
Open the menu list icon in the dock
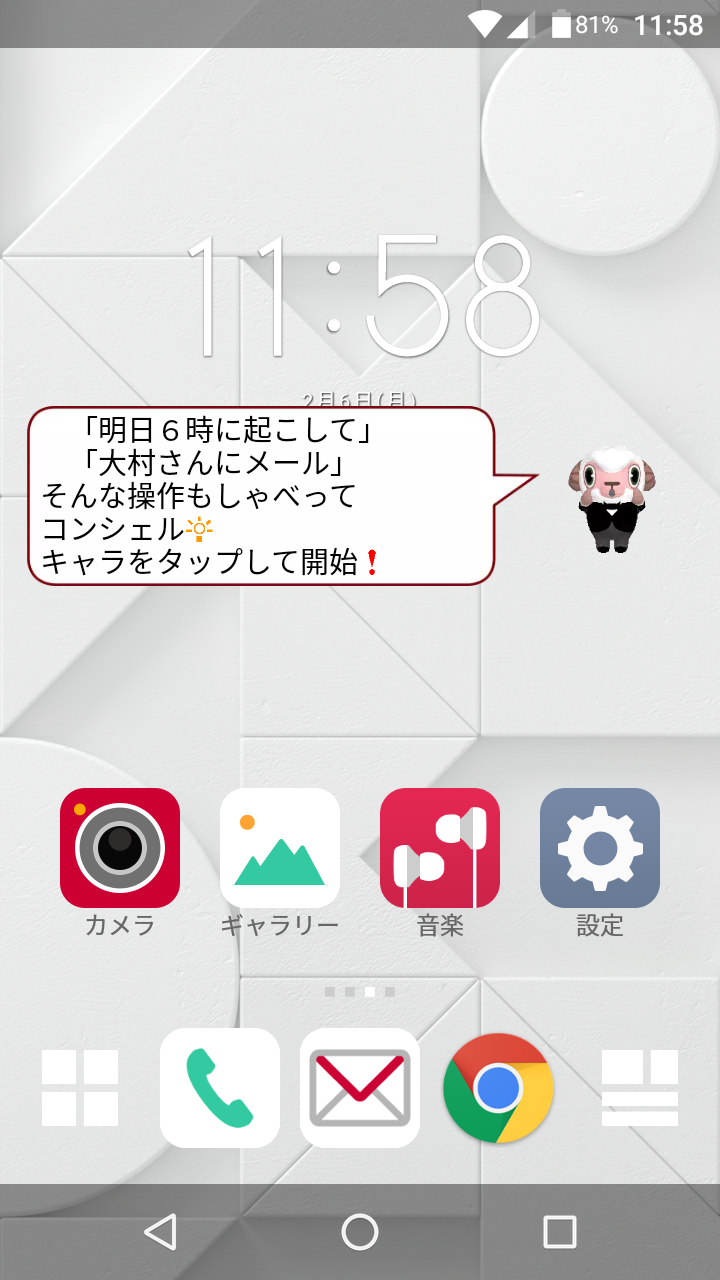[640, 1088]
